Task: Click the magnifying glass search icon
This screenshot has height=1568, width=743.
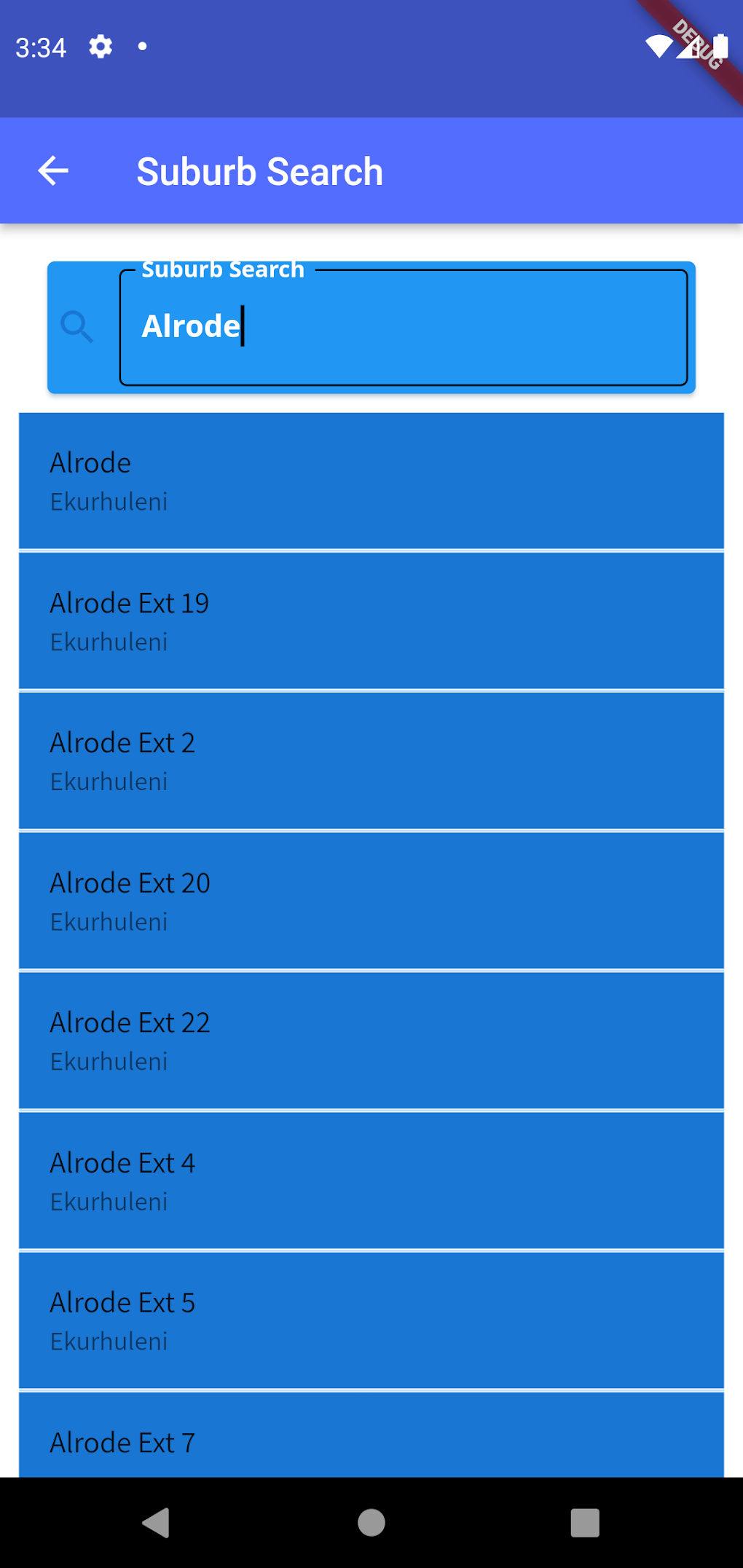Action: pos(77,327)
